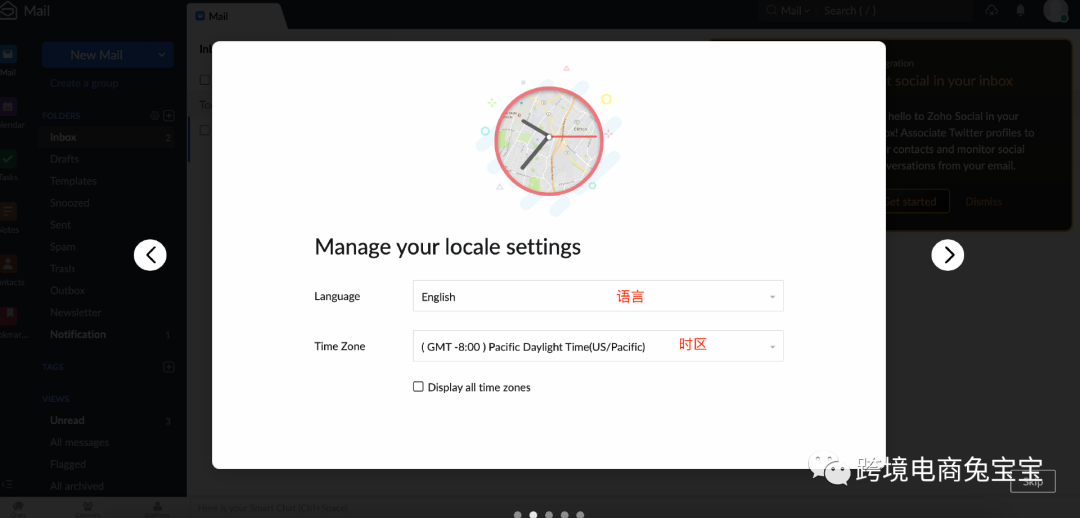
Task: Go to the next onboarding slide
Action: 947,255
